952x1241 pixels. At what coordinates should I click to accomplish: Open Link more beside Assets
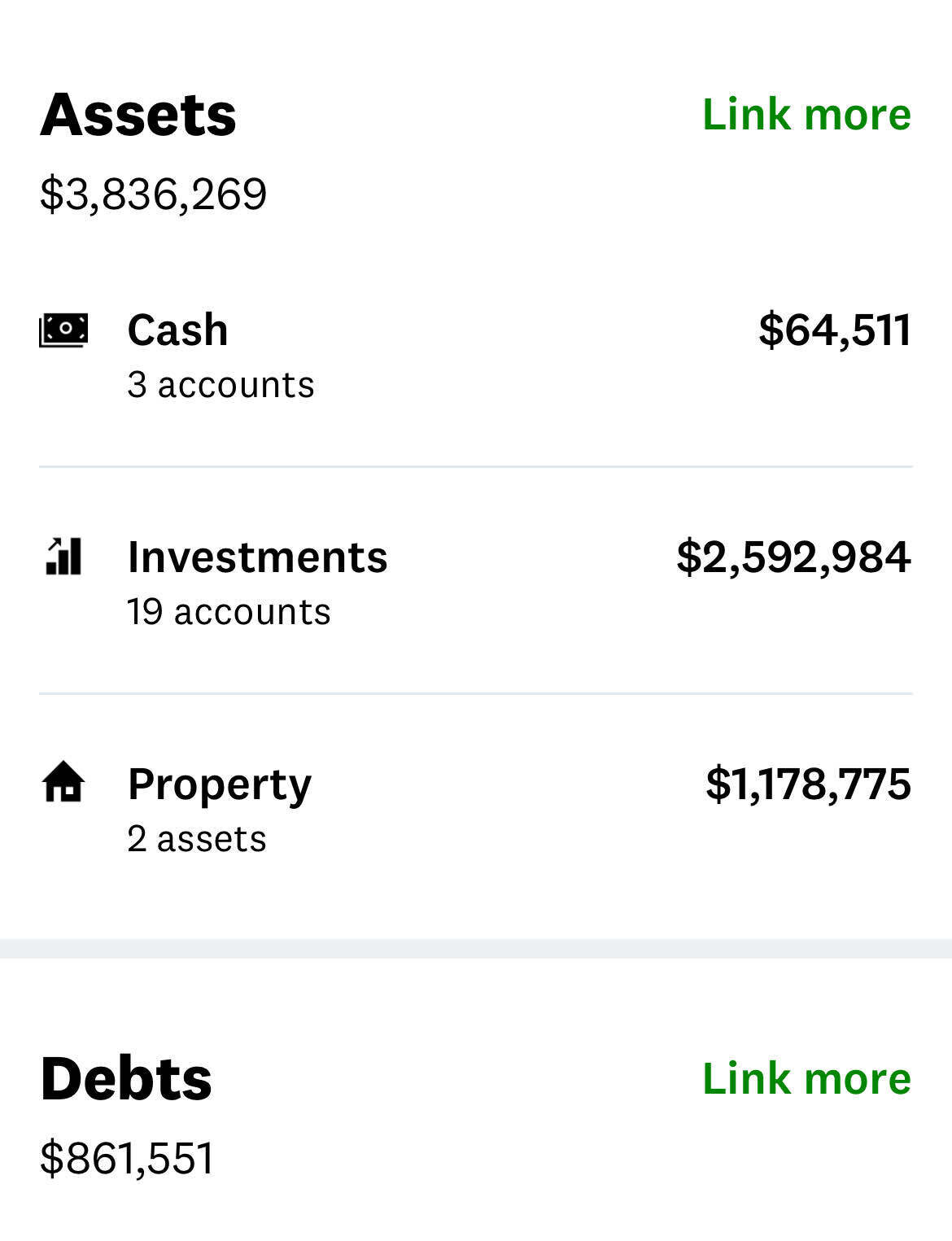(806, 113)
